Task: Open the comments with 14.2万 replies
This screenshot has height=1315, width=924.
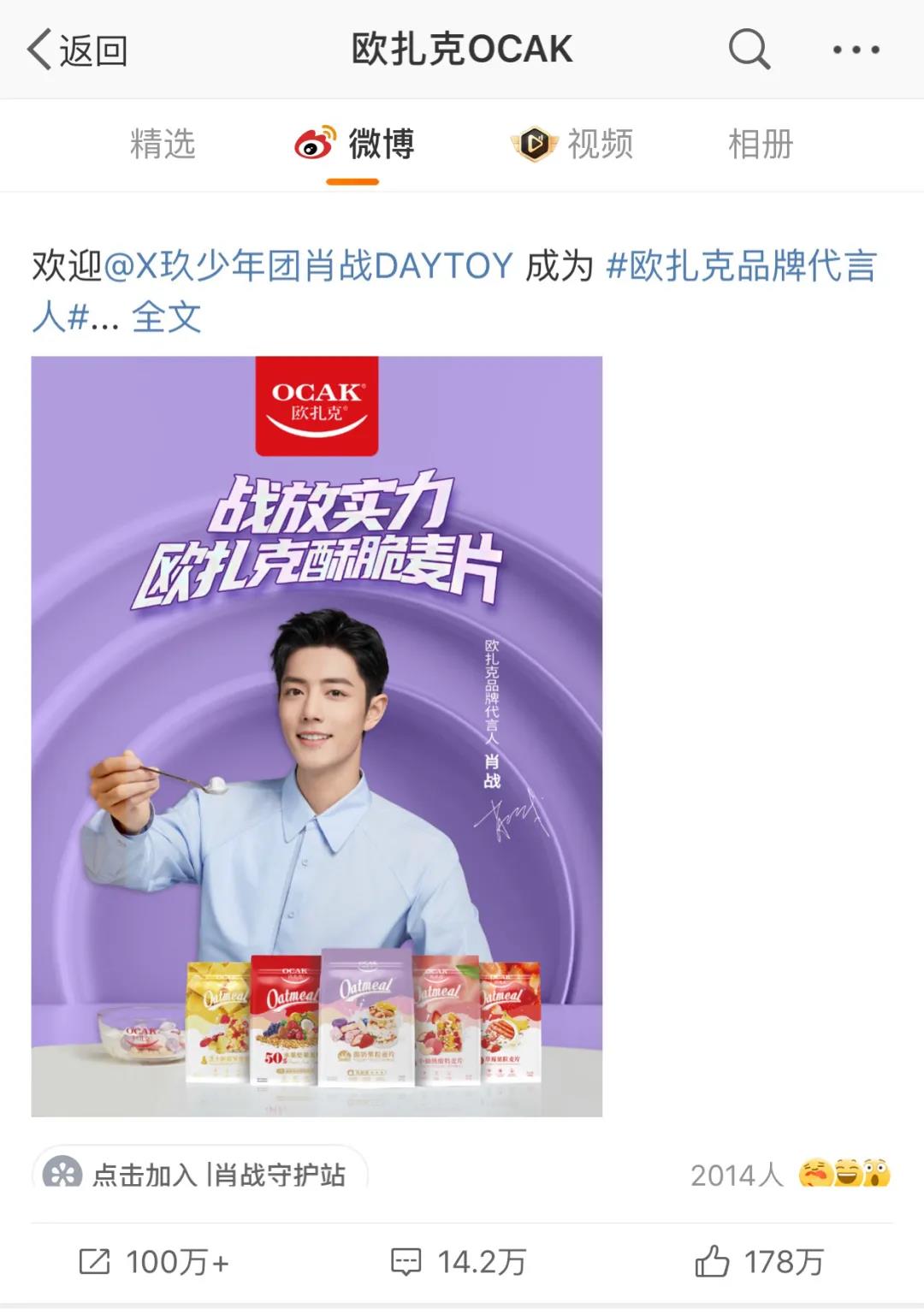Action: [459, 1262]
